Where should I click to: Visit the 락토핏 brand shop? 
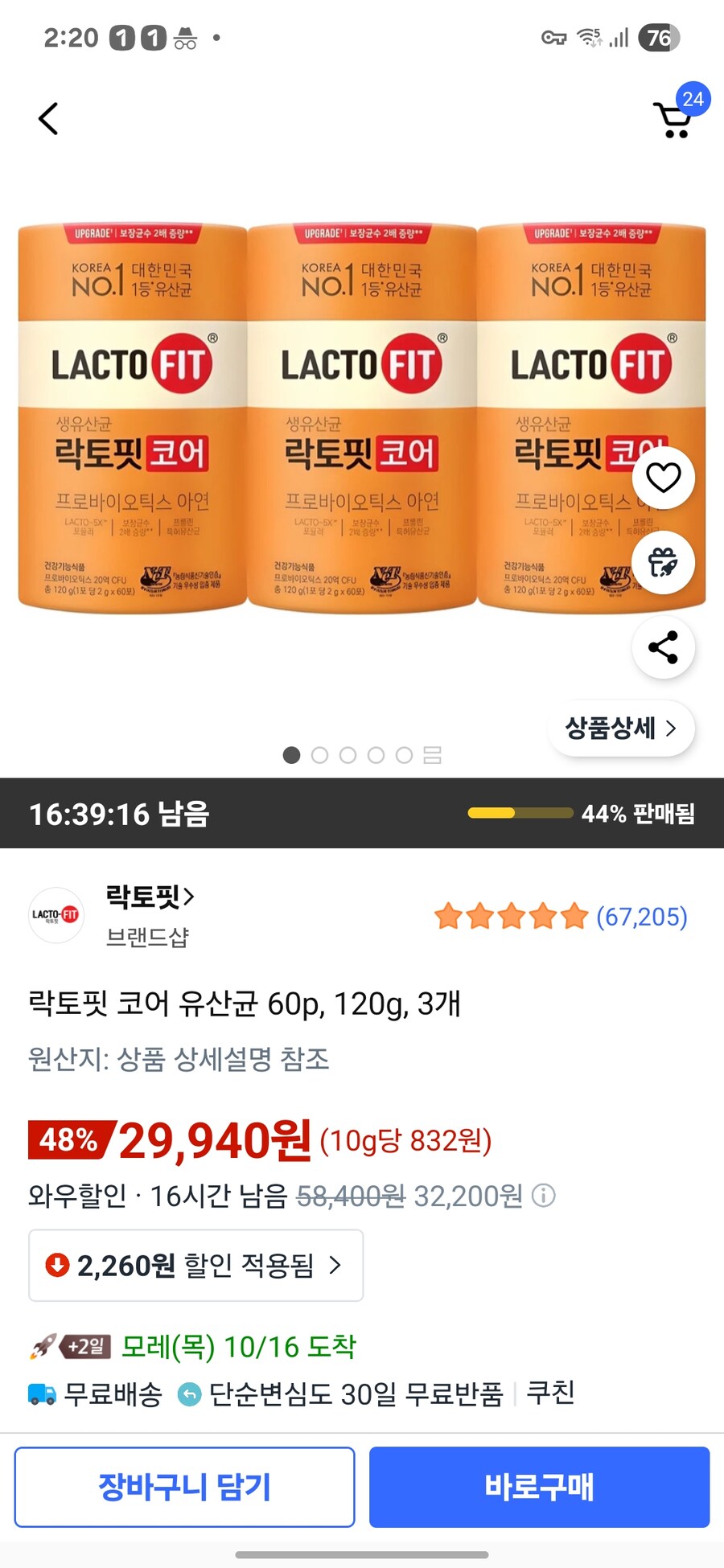(150, 896)
